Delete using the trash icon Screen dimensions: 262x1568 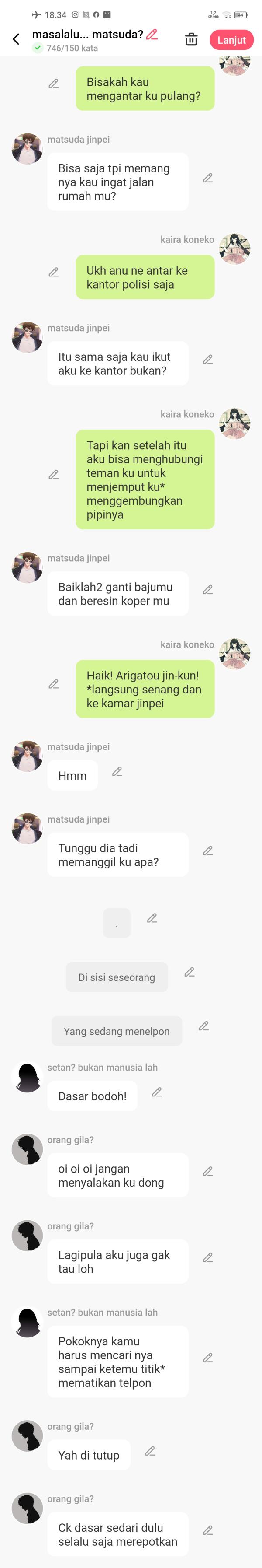[x=191, y=39]
